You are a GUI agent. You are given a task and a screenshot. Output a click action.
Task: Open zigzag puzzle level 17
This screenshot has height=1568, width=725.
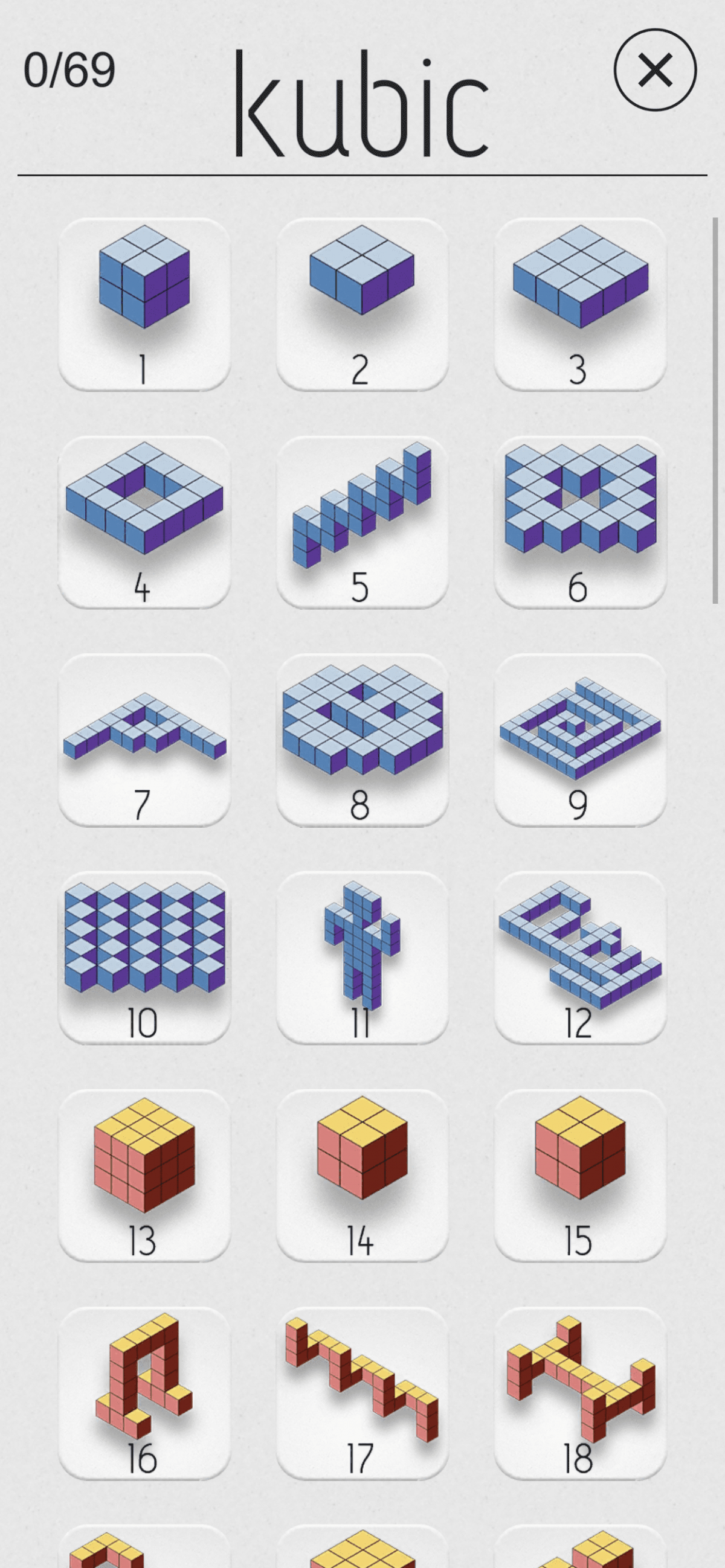[362, 1394]
